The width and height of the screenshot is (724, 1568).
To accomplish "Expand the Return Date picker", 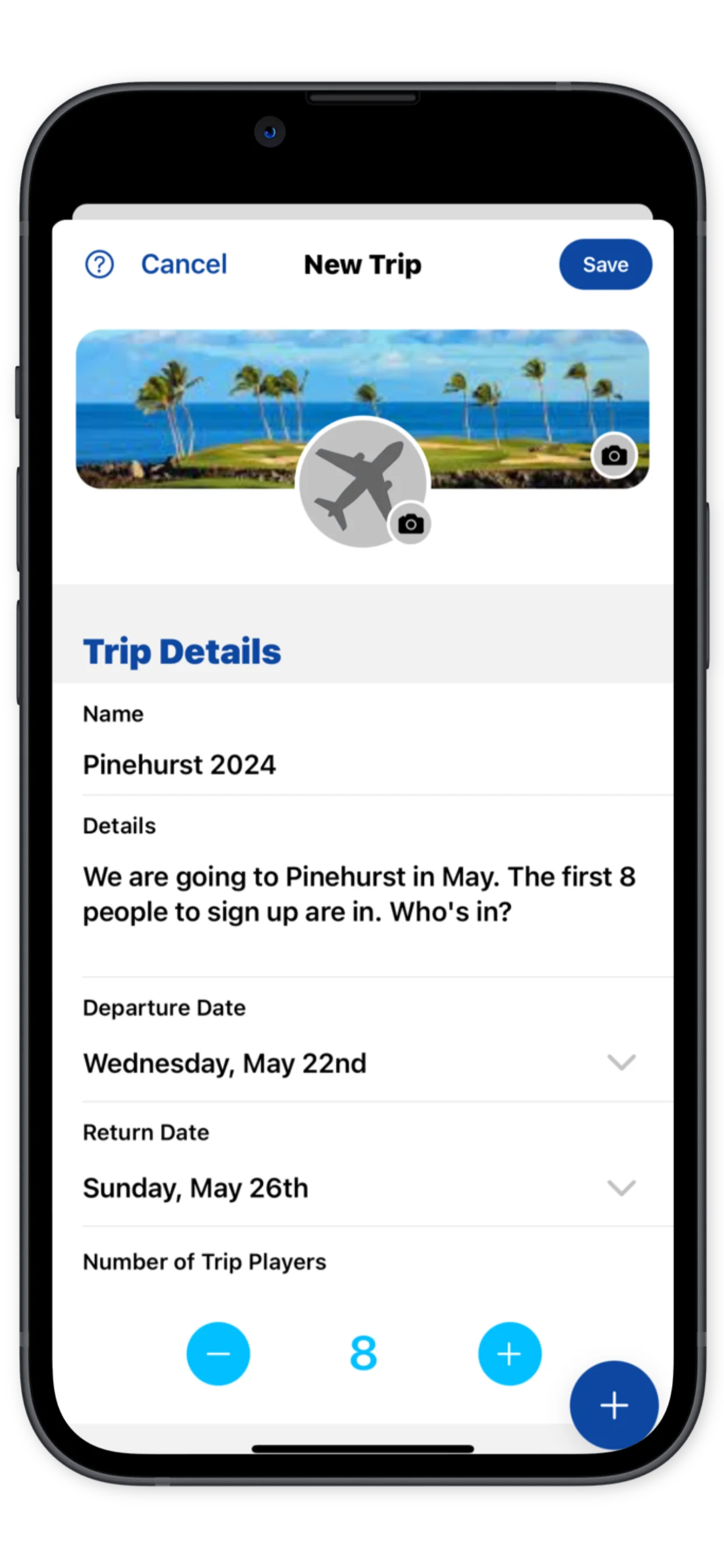I will (x=621, y=1188).
